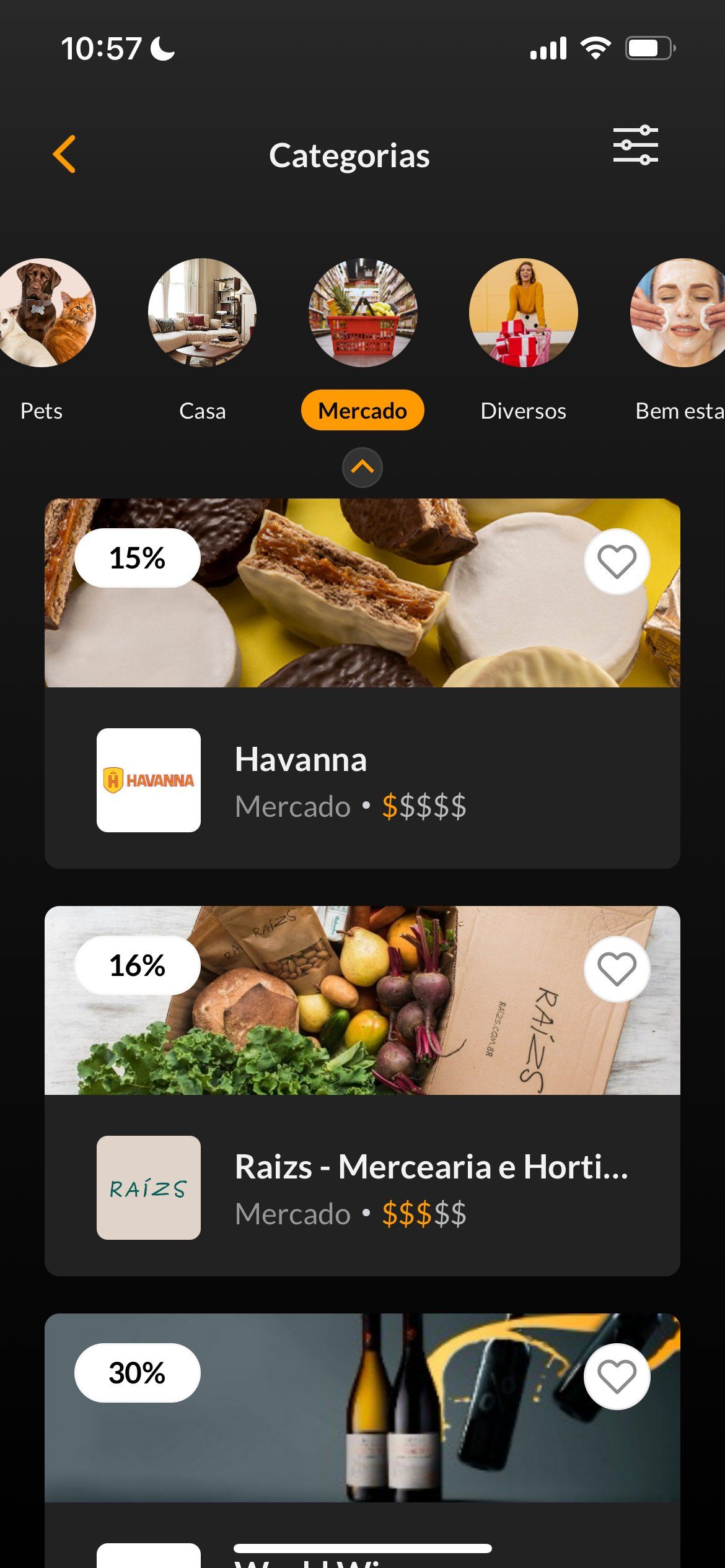Tap the Mercado category chip
This screenshot has width=725, height=1568.
[362, 410]
